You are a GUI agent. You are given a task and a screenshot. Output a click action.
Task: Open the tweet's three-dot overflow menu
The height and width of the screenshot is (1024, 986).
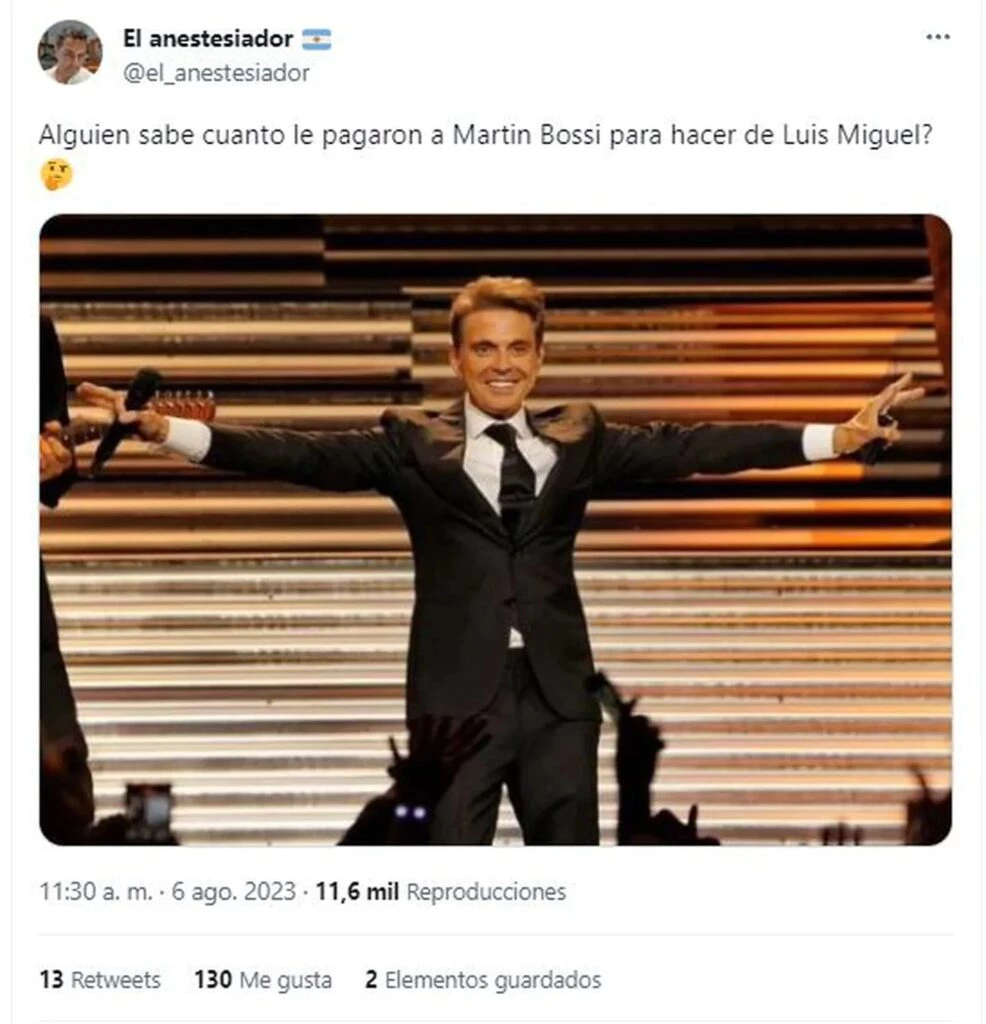coord(937,37)
